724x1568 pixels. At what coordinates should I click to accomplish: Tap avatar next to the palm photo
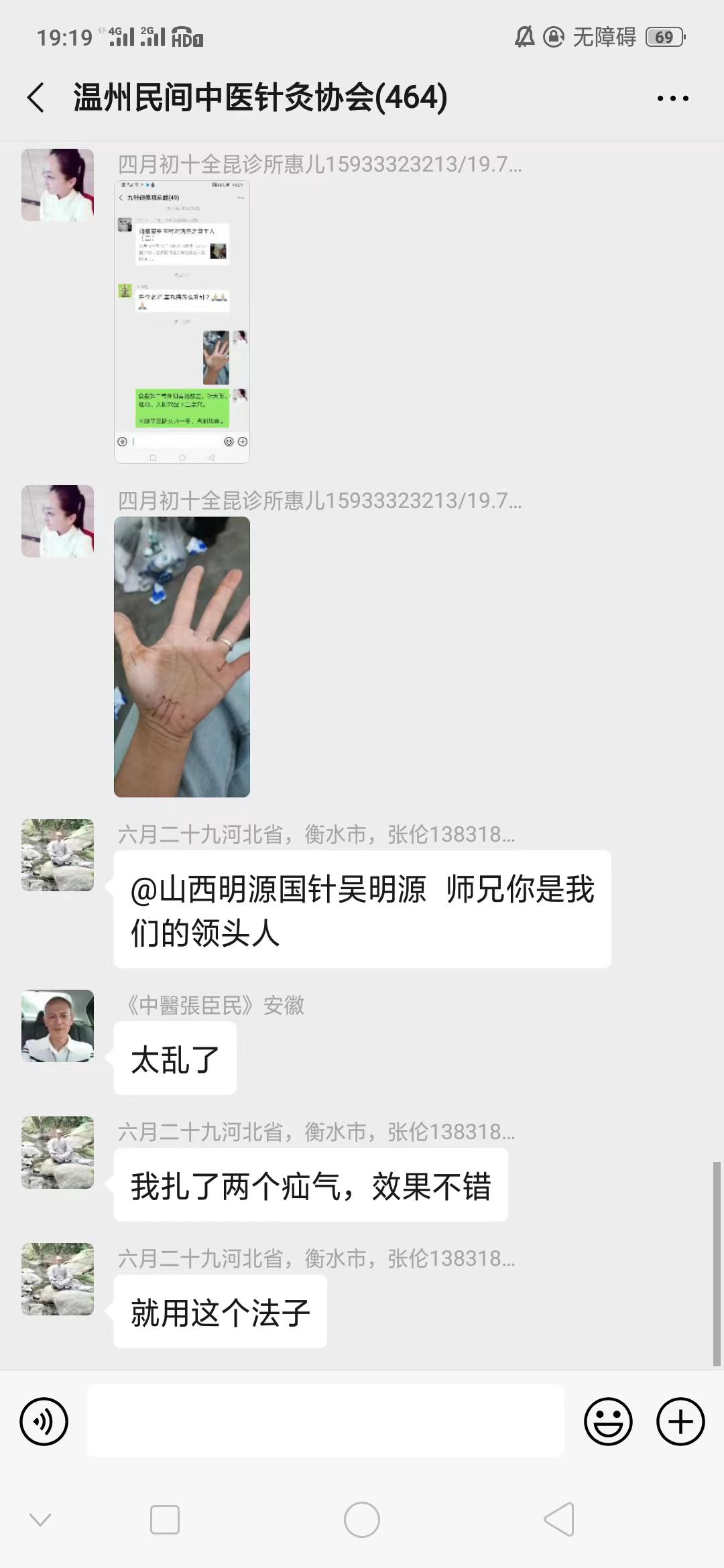(58, 521)
